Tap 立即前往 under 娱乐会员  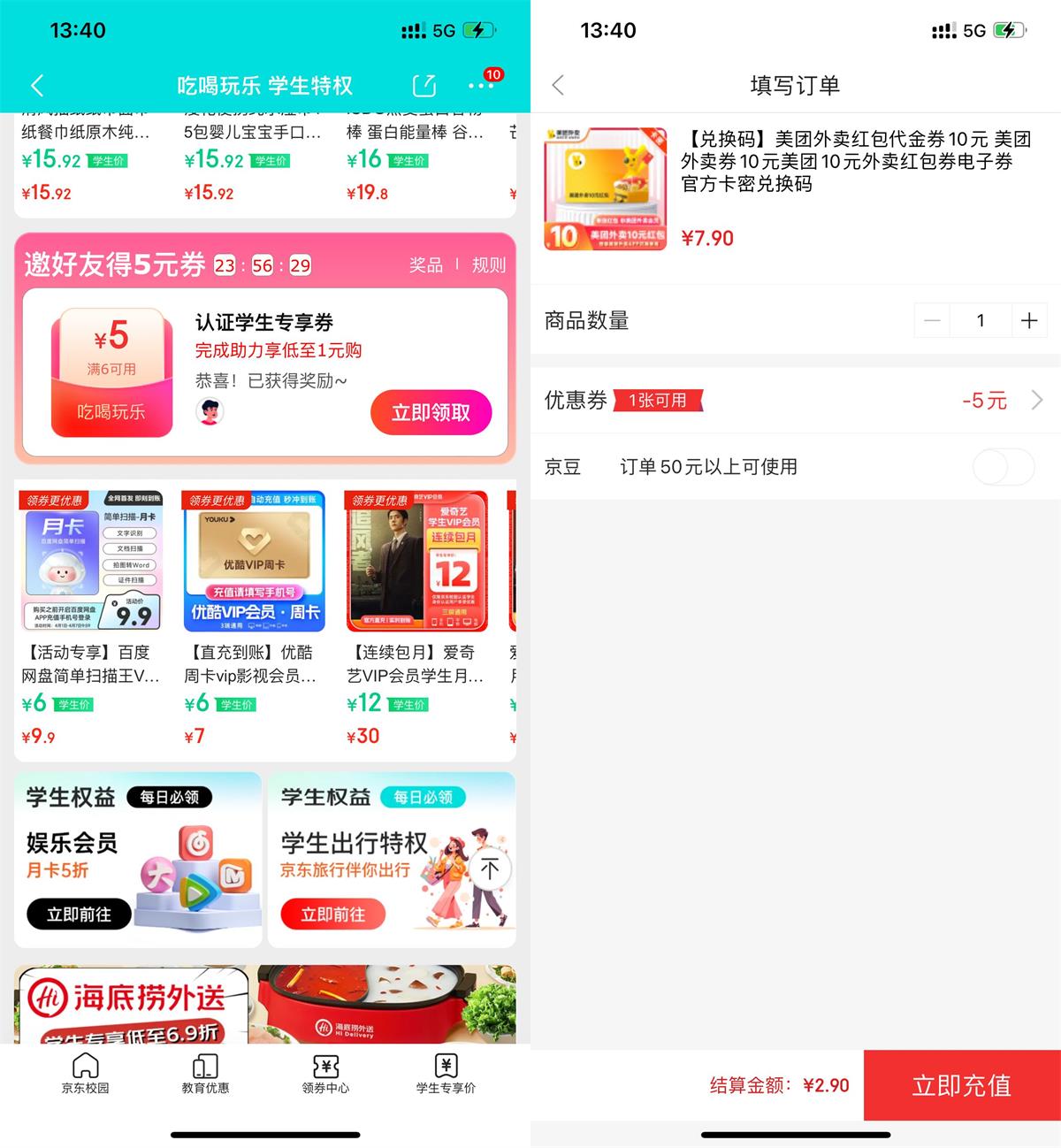point(79,915)
